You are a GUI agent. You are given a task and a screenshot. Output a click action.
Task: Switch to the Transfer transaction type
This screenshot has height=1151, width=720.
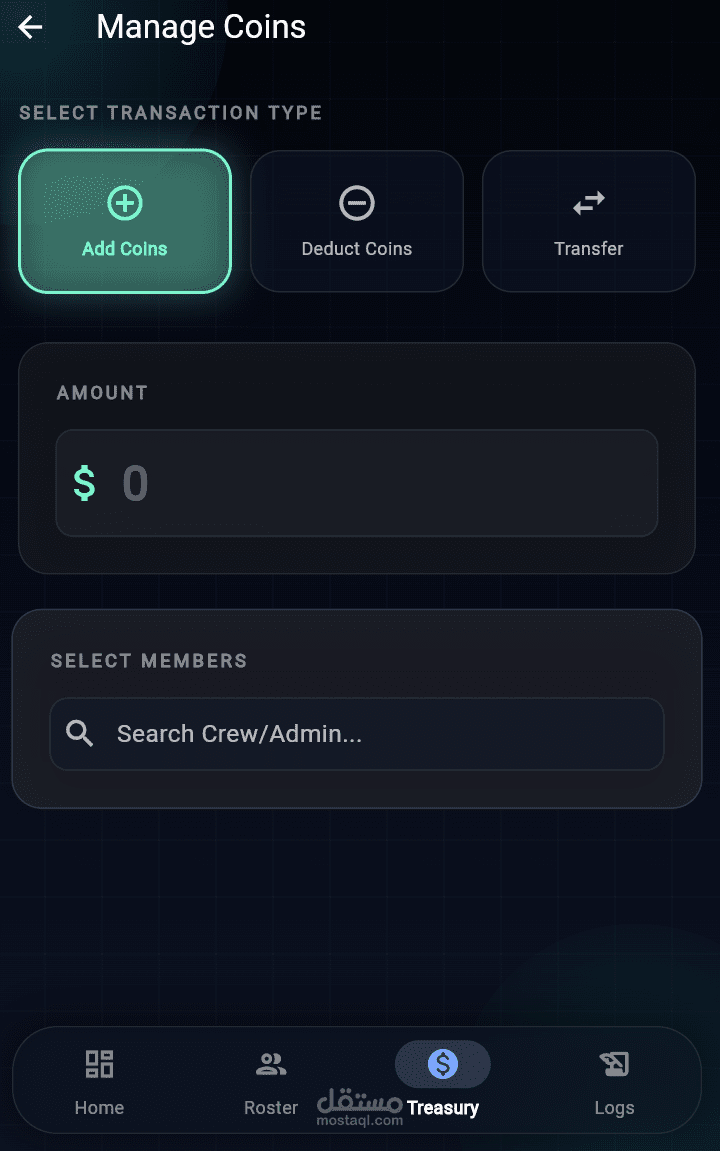coord(588,221)
